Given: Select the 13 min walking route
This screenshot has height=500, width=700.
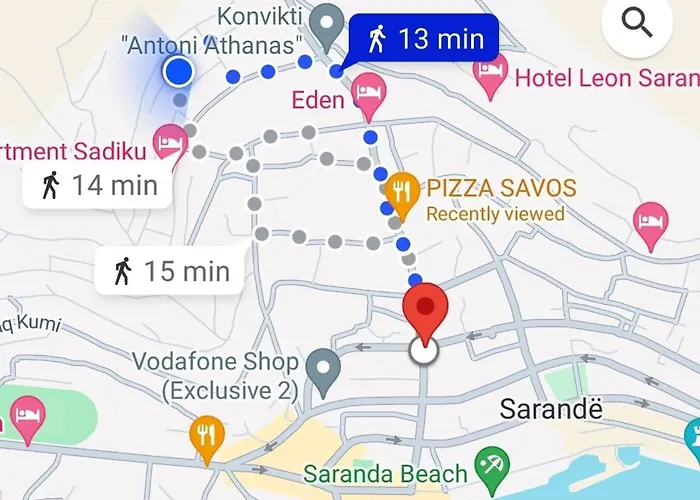Looking at the screenshot, I should [423, 40].
